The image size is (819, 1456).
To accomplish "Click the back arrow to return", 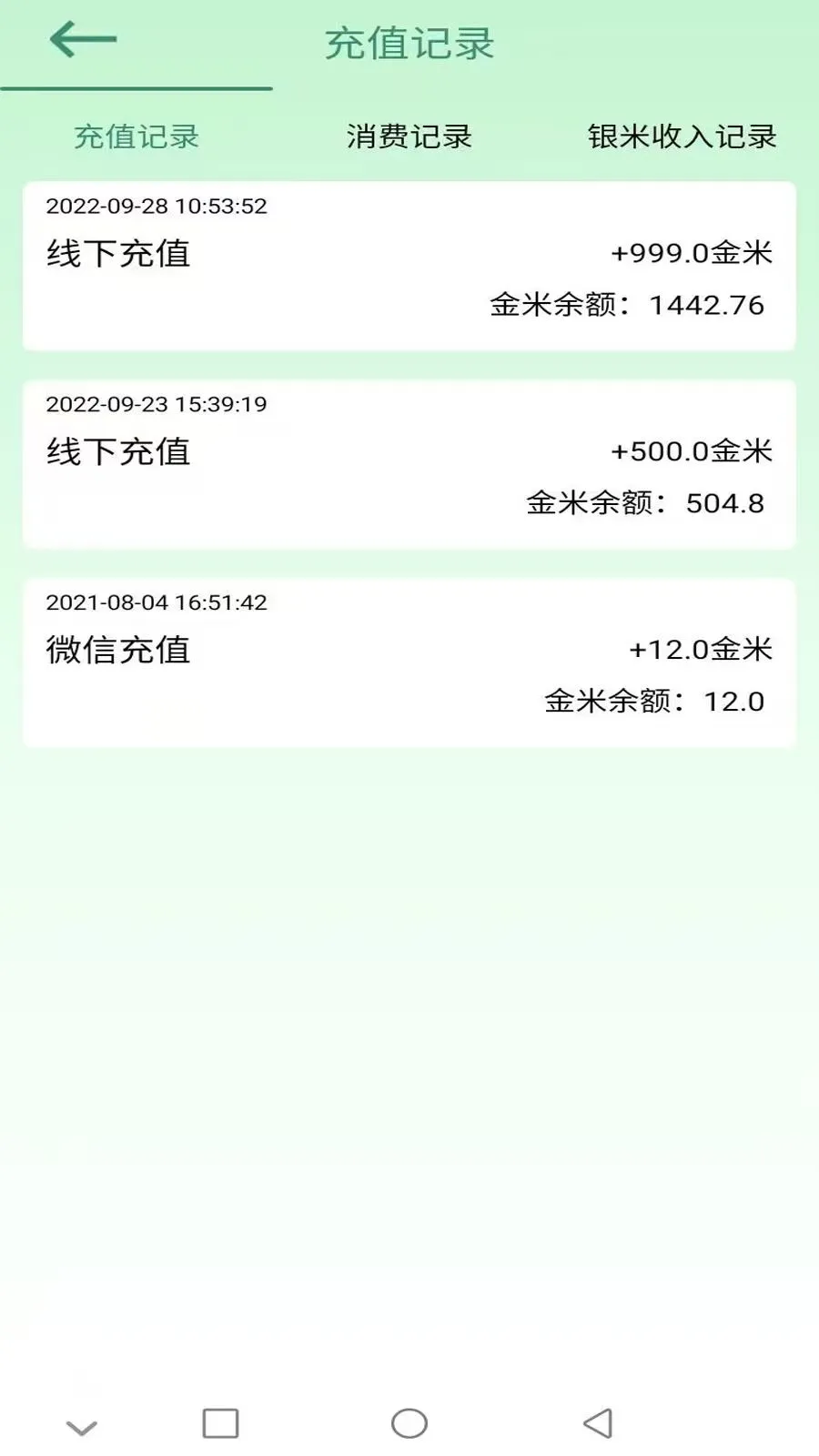I will (x=80, y=40).
